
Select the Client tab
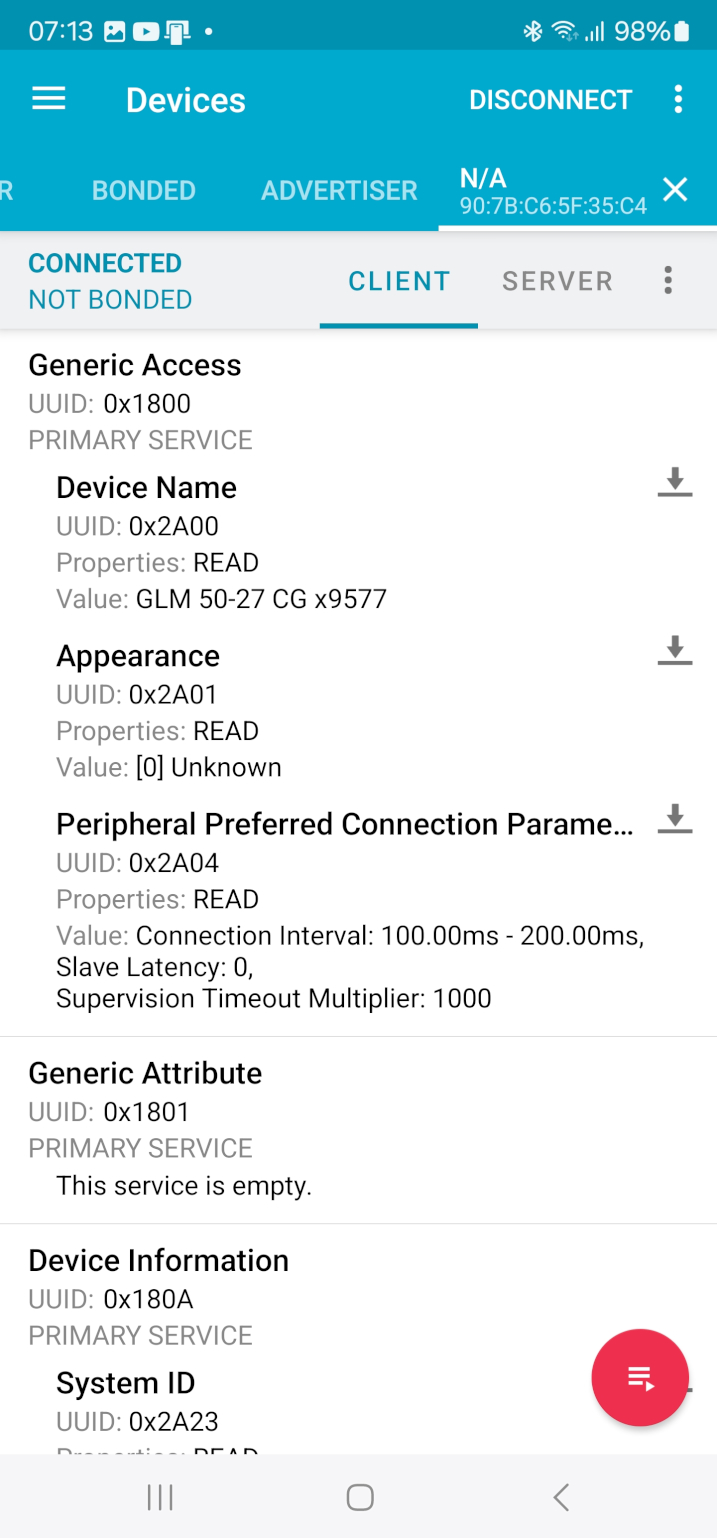tap(399, 281)
